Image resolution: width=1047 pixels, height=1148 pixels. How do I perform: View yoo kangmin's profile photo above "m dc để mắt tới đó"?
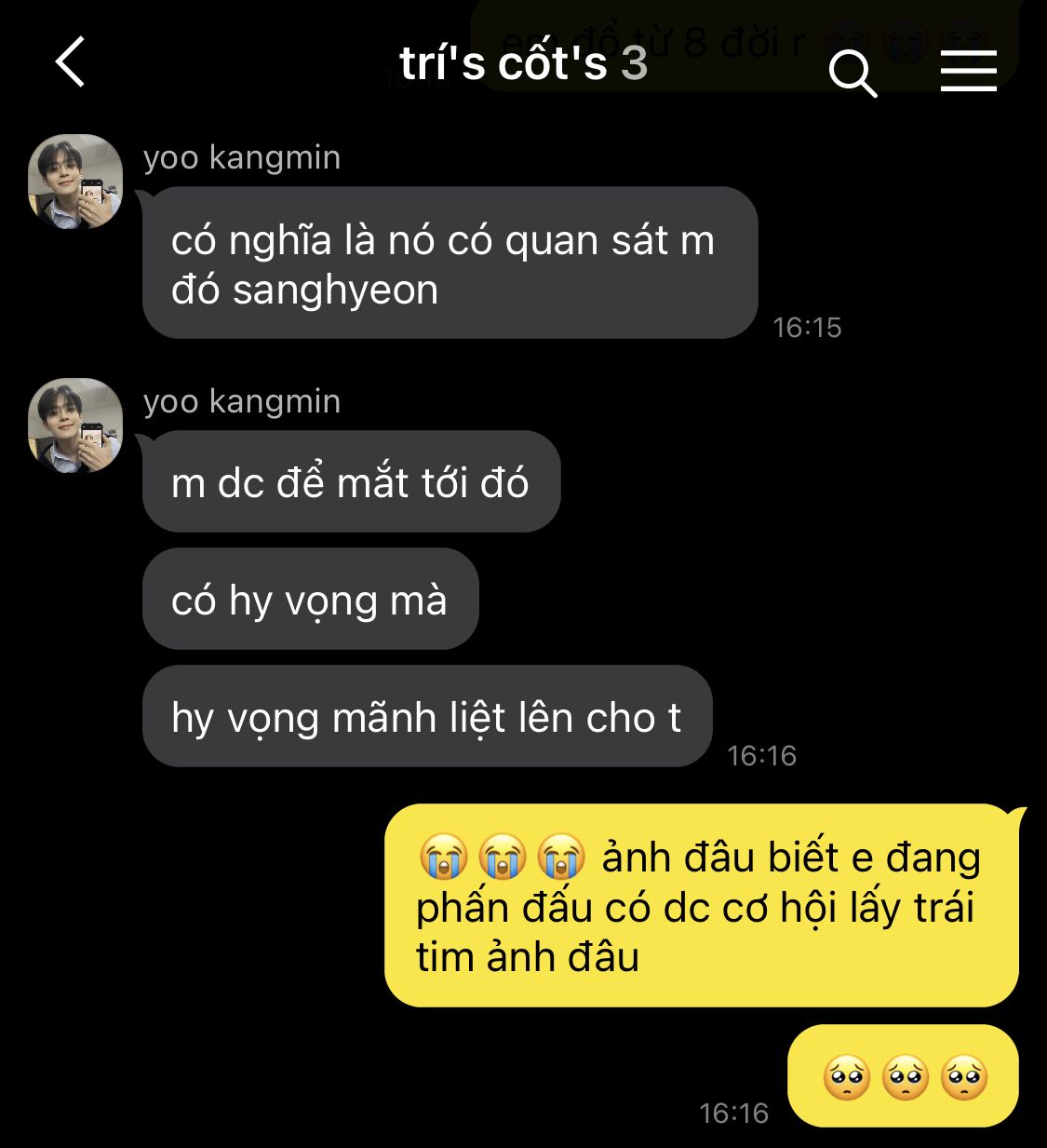tap(75, 425)
